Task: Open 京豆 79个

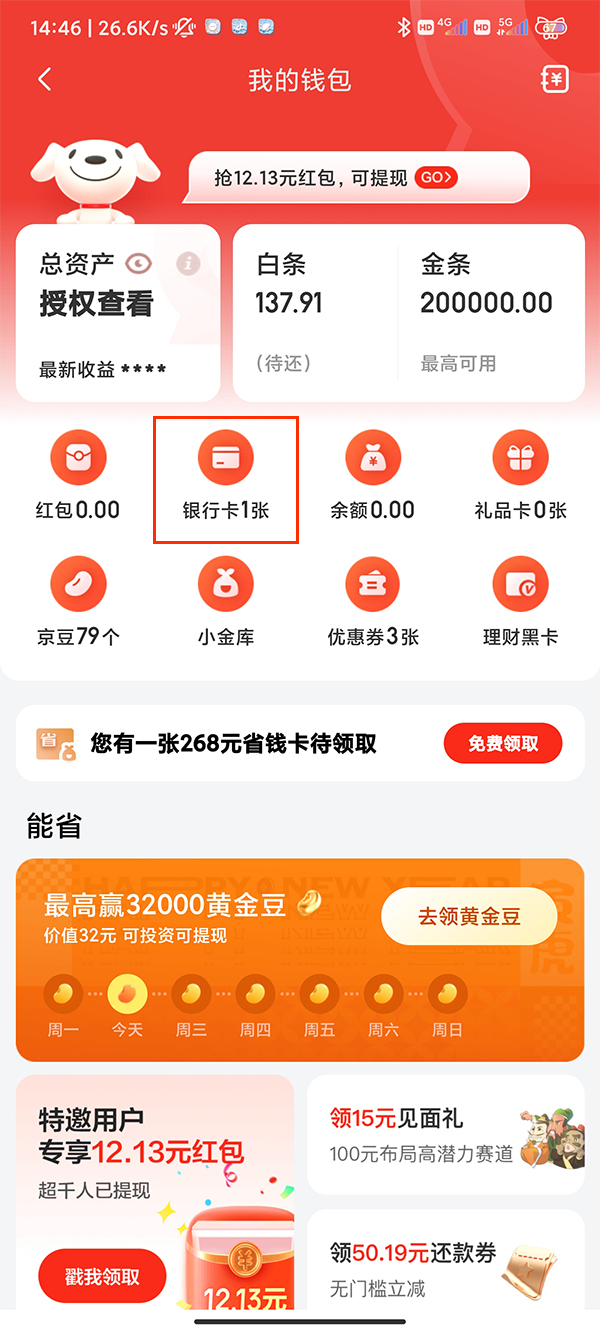Action: point(78,605)
